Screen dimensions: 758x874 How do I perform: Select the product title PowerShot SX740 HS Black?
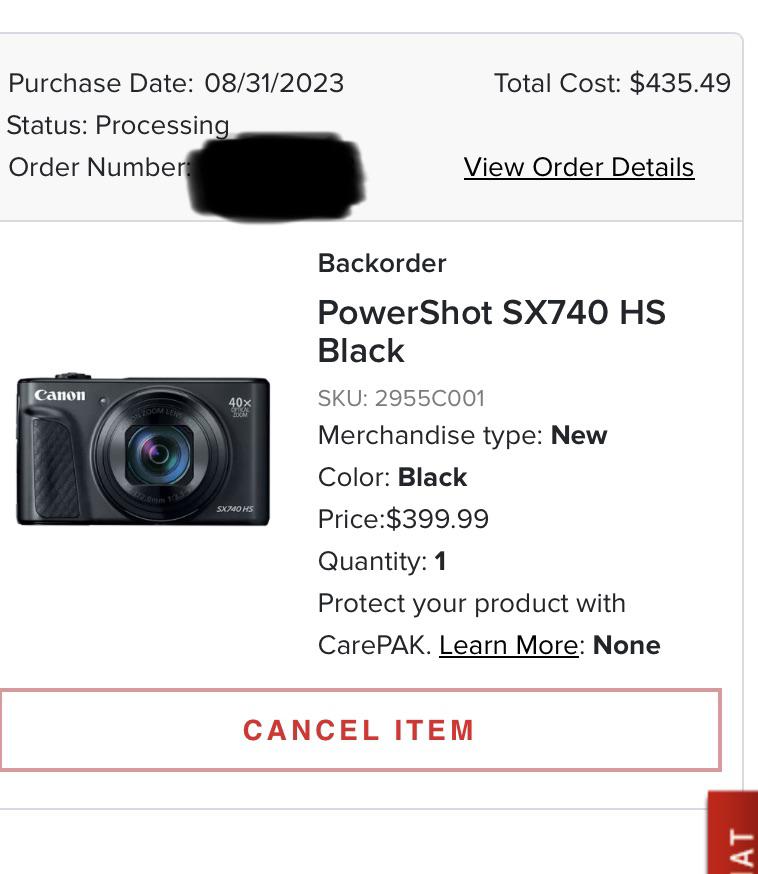coord(491,331)
